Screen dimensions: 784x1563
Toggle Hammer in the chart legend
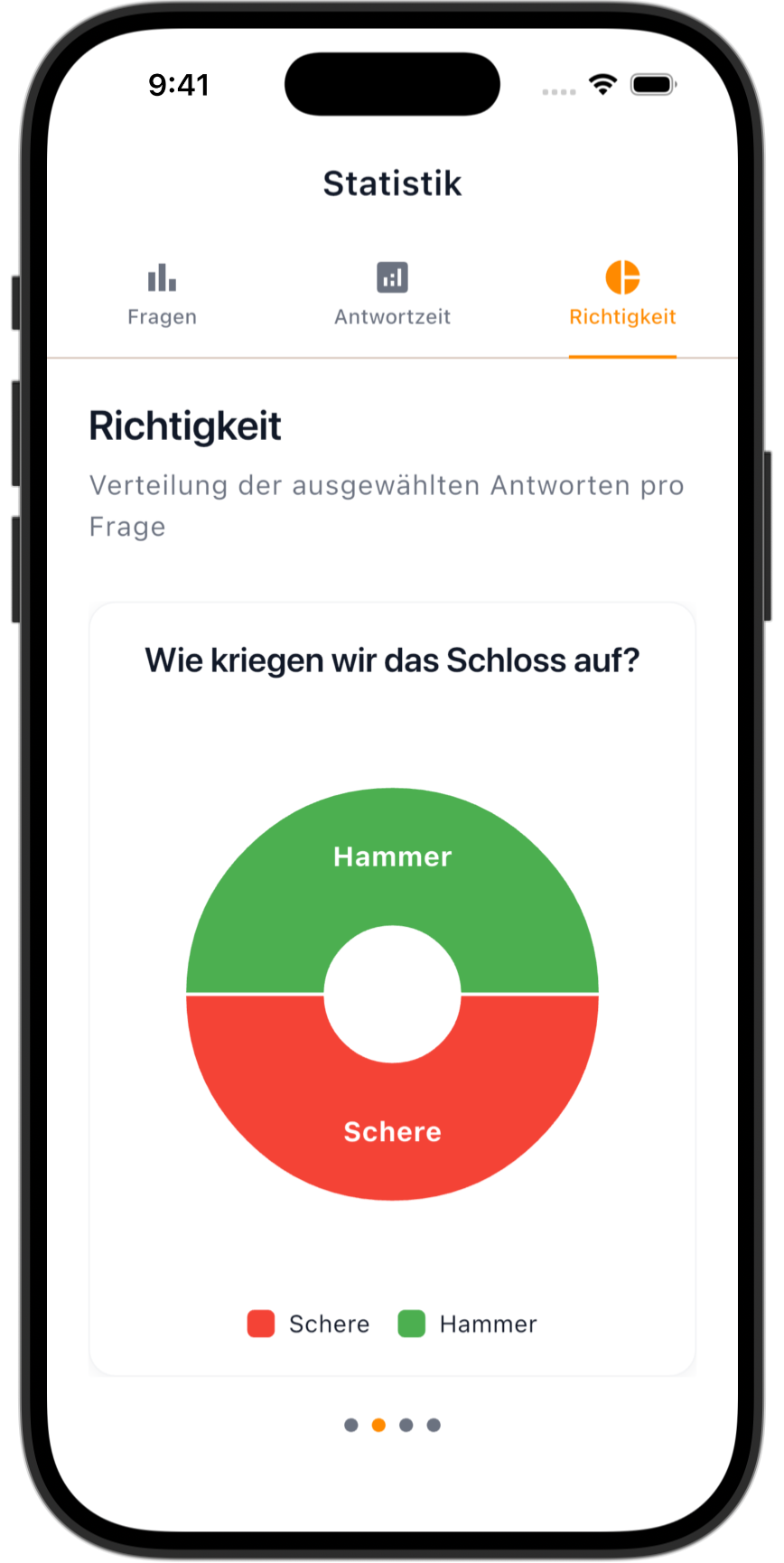click(468, 1324)
